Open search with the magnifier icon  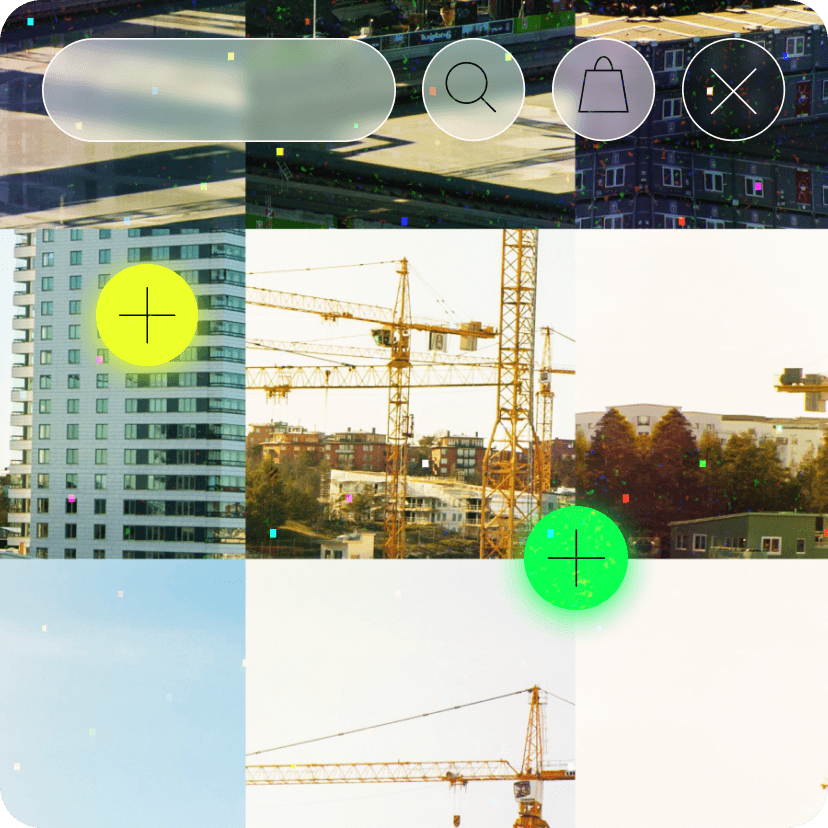click(473, 90)
